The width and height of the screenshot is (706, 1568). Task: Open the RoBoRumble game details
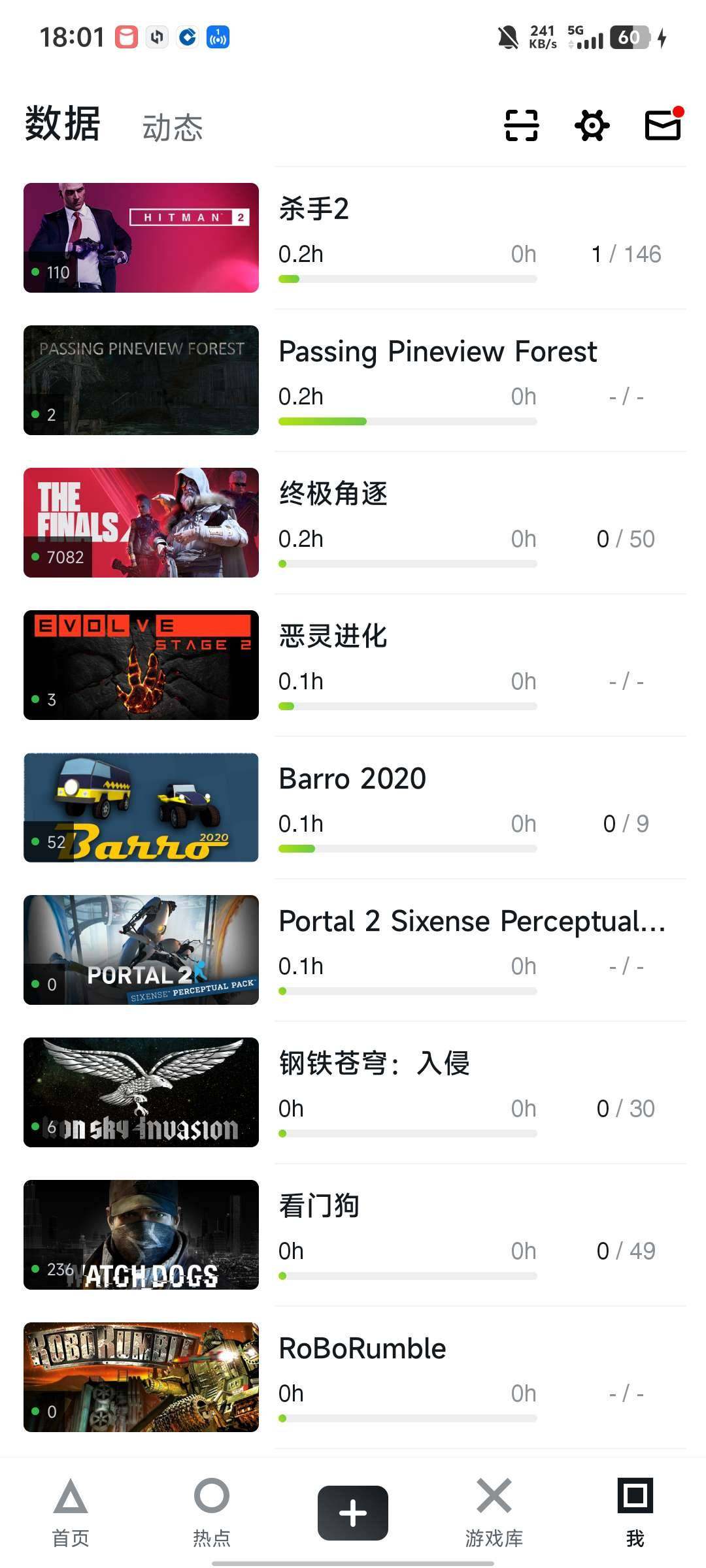(x=362, y=1347)
